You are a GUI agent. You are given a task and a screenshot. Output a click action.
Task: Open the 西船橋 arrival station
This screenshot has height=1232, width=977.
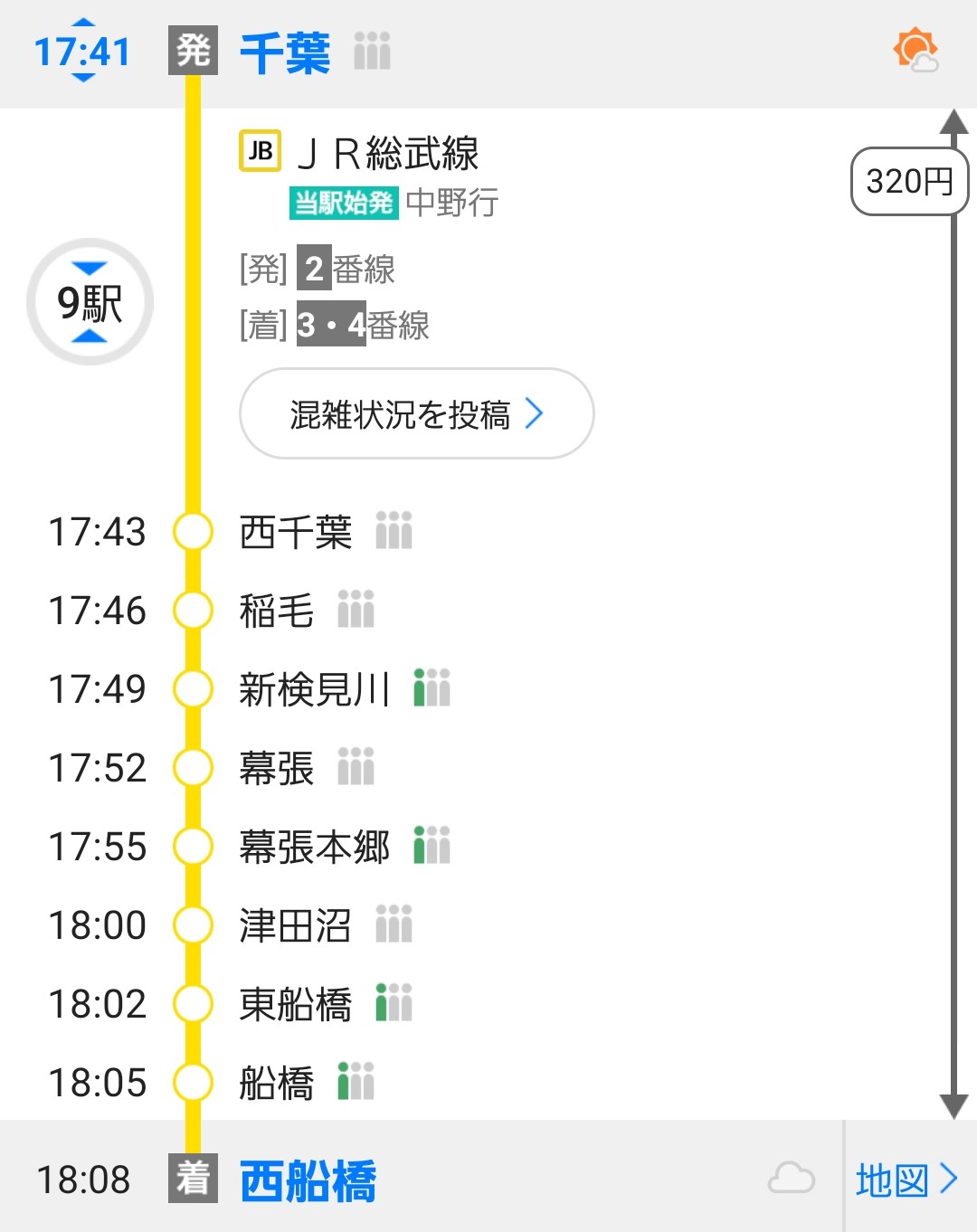[x=308, y=1181]
